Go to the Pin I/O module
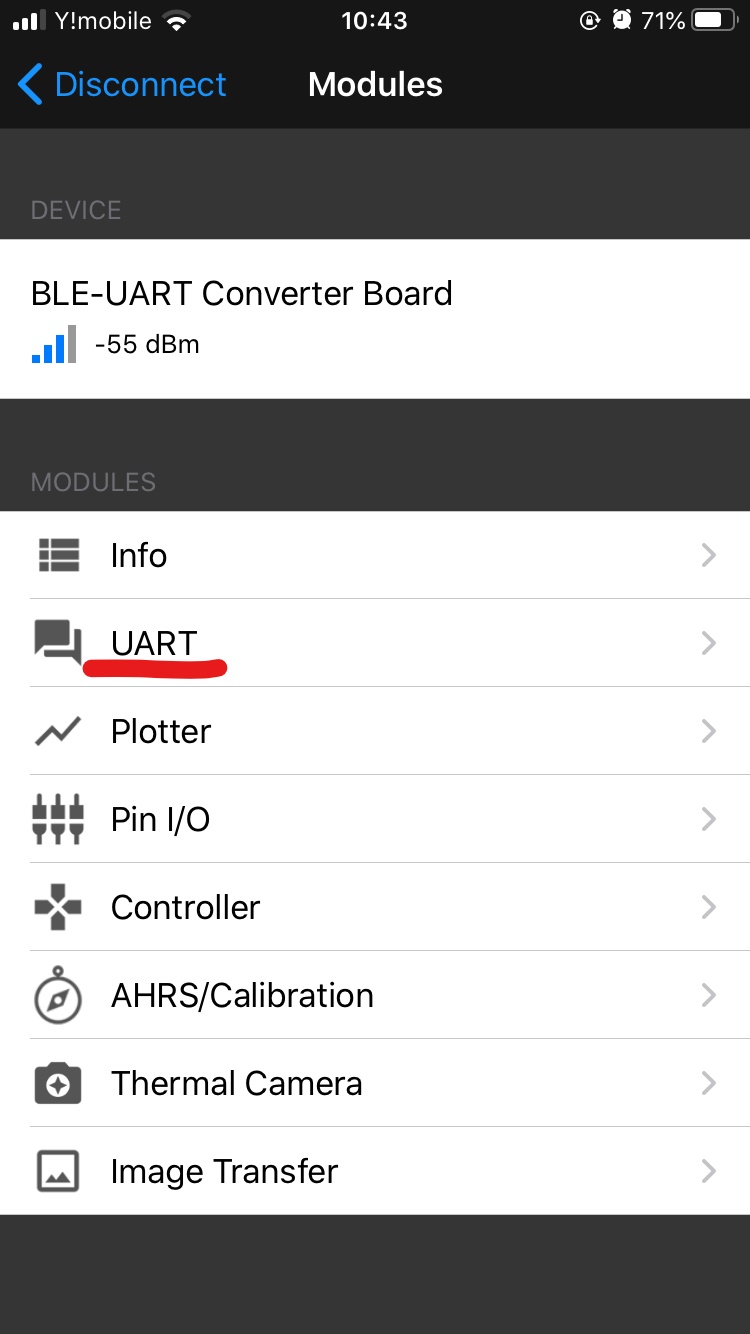This screenshot has width=750, height=1334. click(x=375, y=819)
